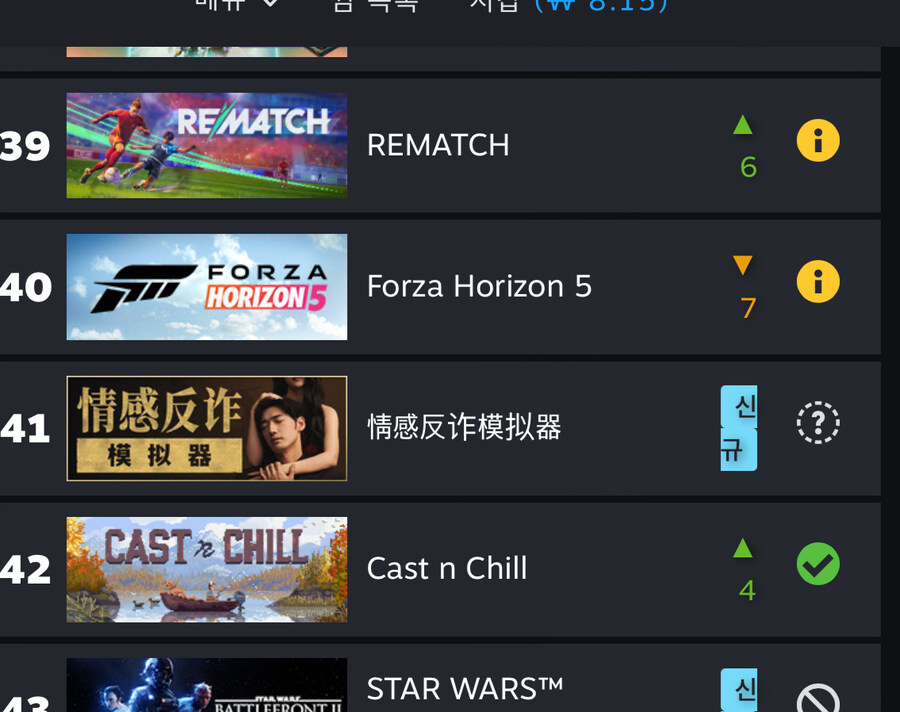Open the 情感反诈模拟器 game row
The height and width of the screenshot is (712, 900).
click(x=464, y=428)
